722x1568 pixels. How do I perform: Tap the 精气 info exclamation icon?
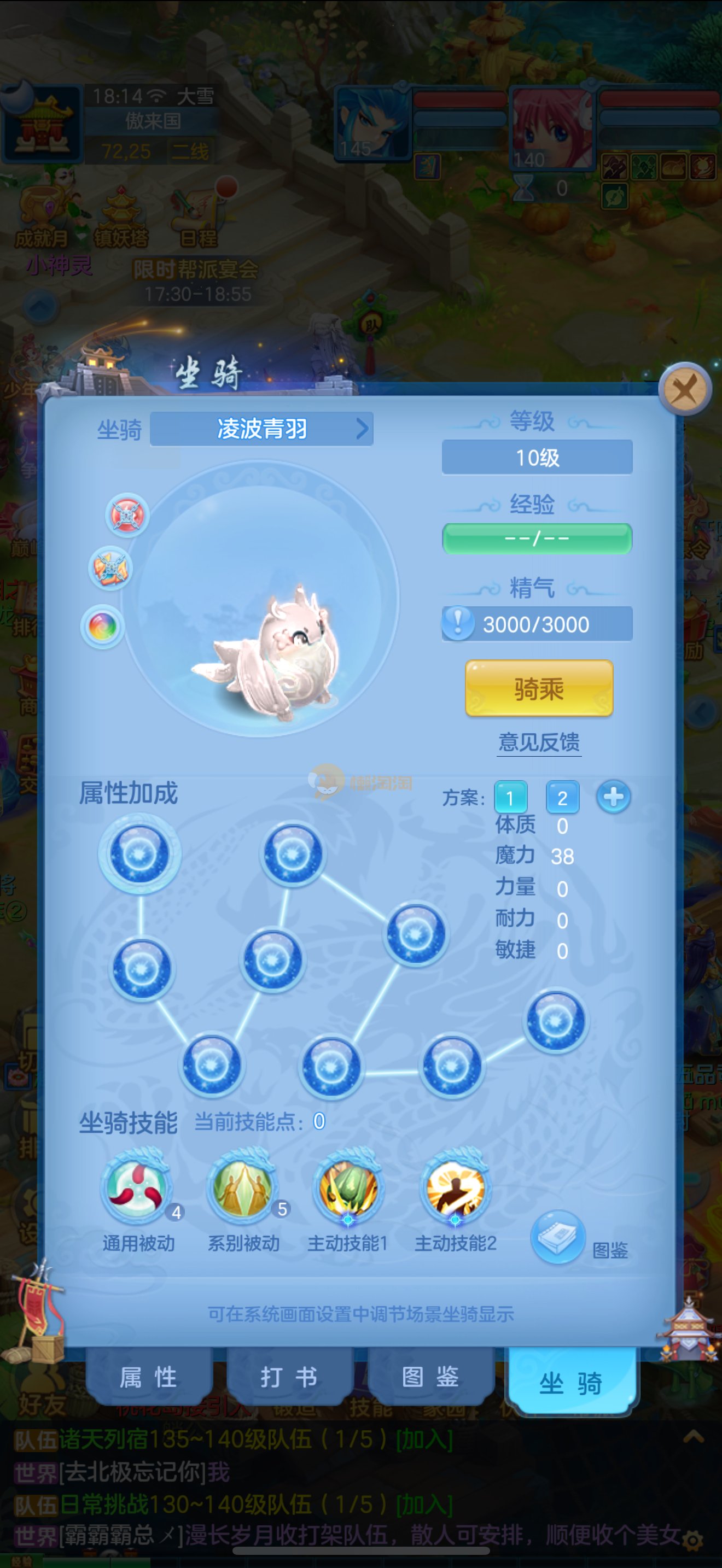coord(458,623)
